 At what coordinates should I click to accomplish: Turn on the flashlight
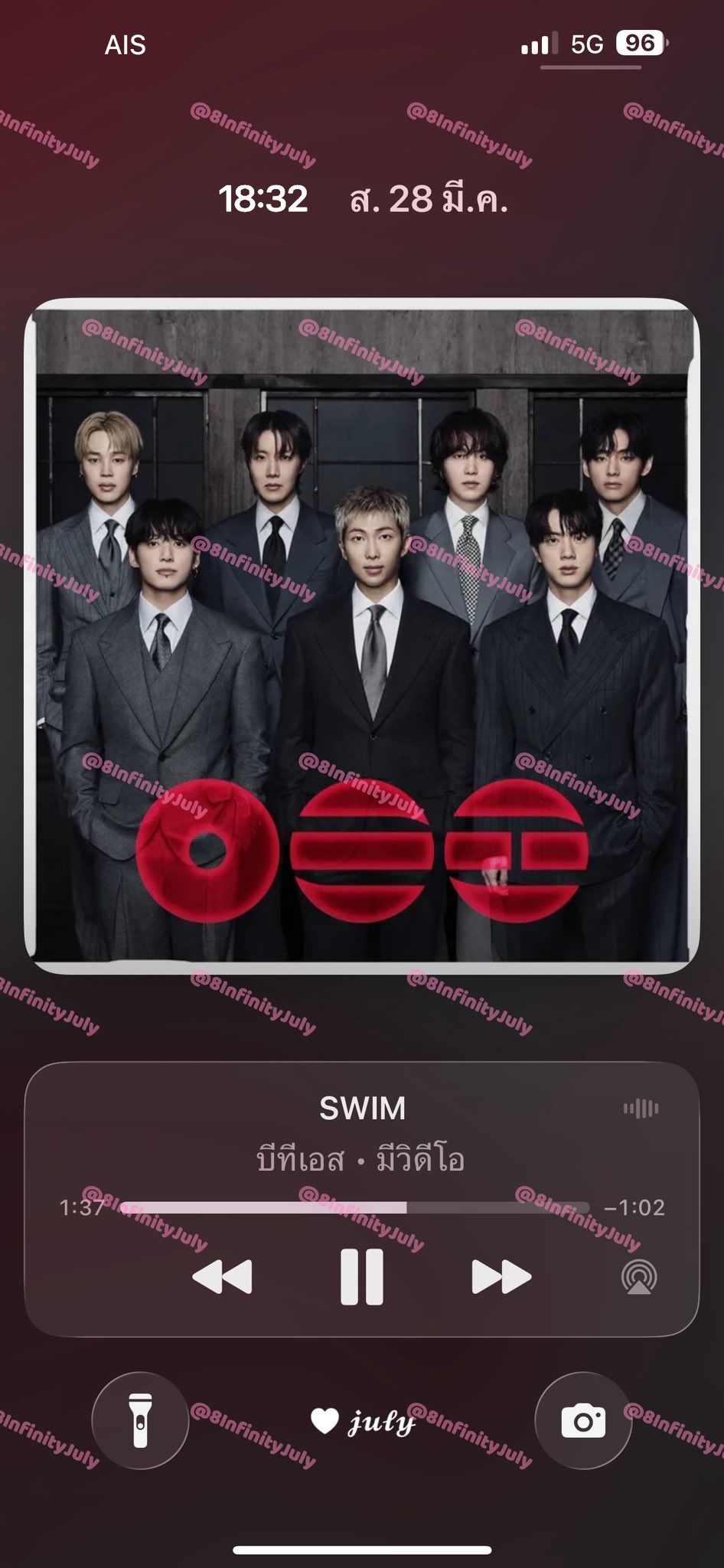click(x=140, y=1420)
